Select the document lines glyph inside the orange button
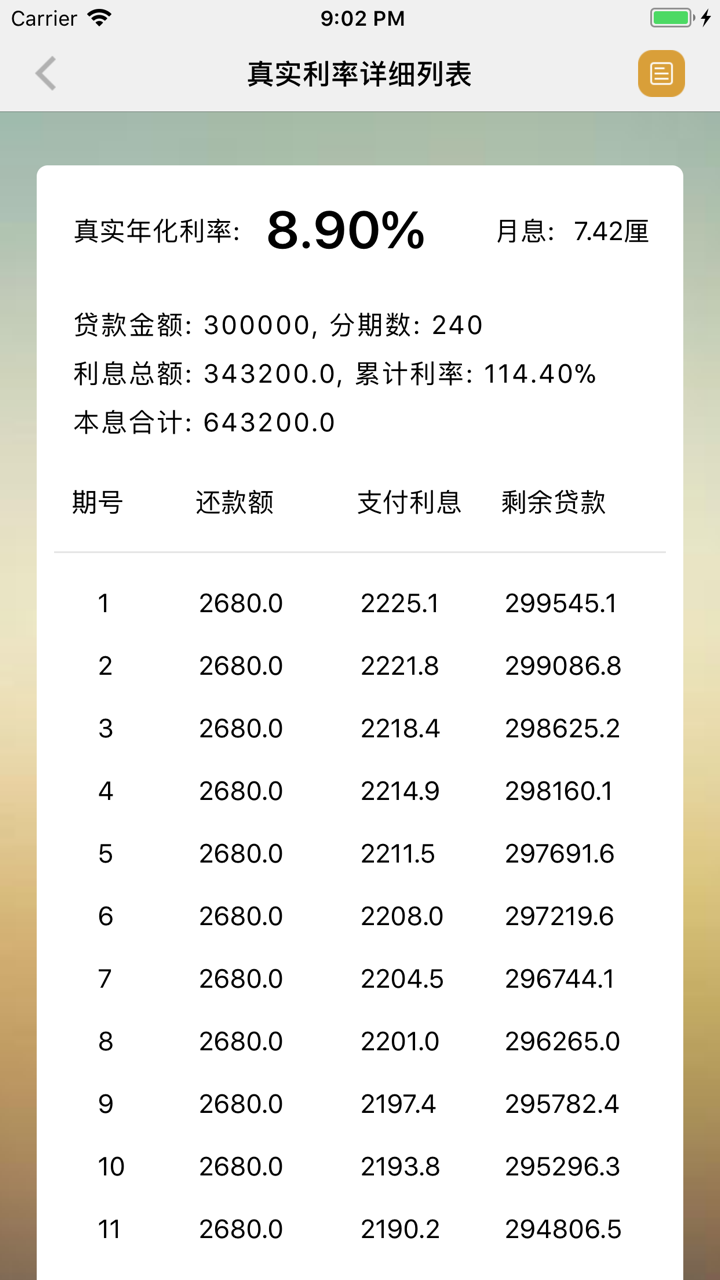Screen dimensions: 720x1280 [x=660, y=74]
